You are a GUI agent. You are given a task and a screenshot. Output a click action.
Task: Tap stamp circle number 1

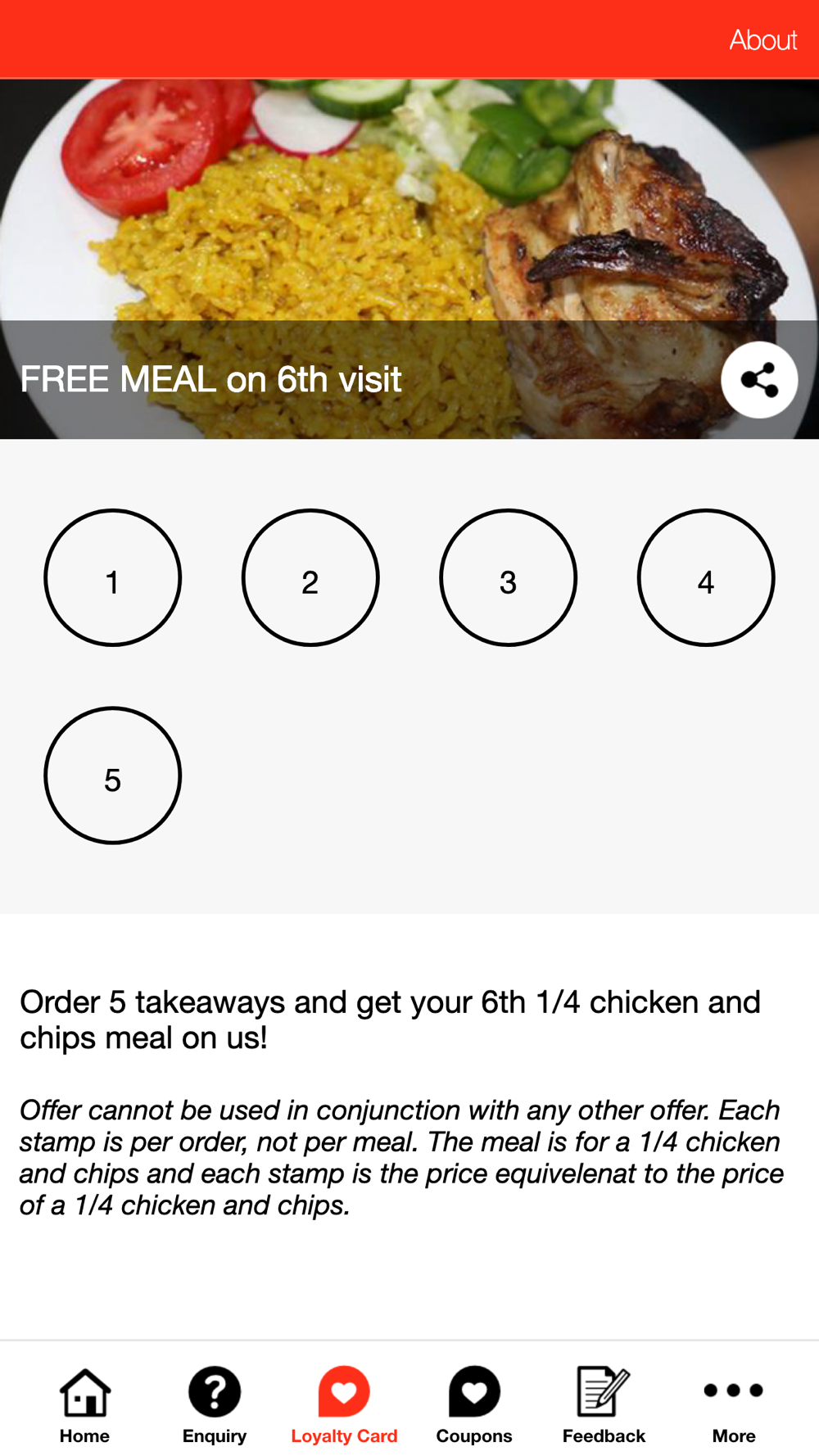(112, 578)
